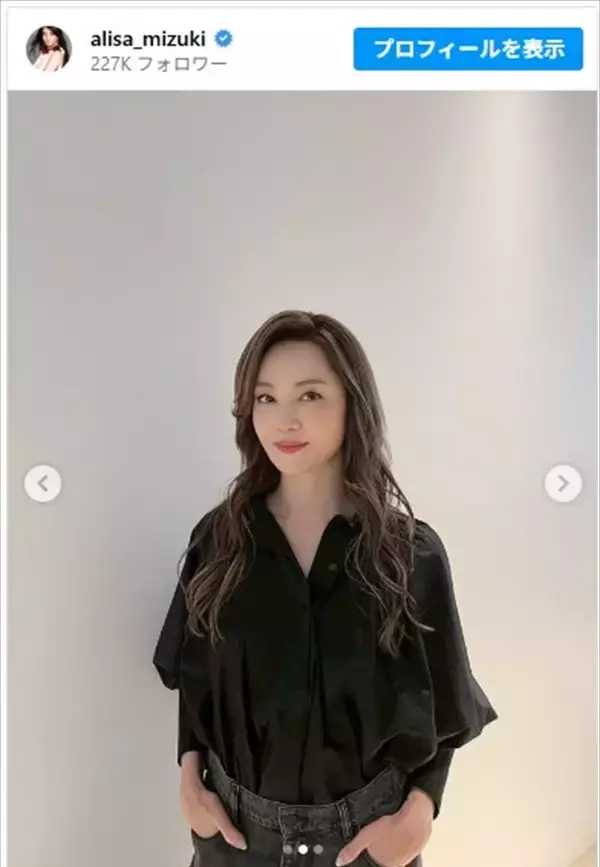Tap the プロフィールを表示 button
600x867 pixels.
(x=468, y=48)
